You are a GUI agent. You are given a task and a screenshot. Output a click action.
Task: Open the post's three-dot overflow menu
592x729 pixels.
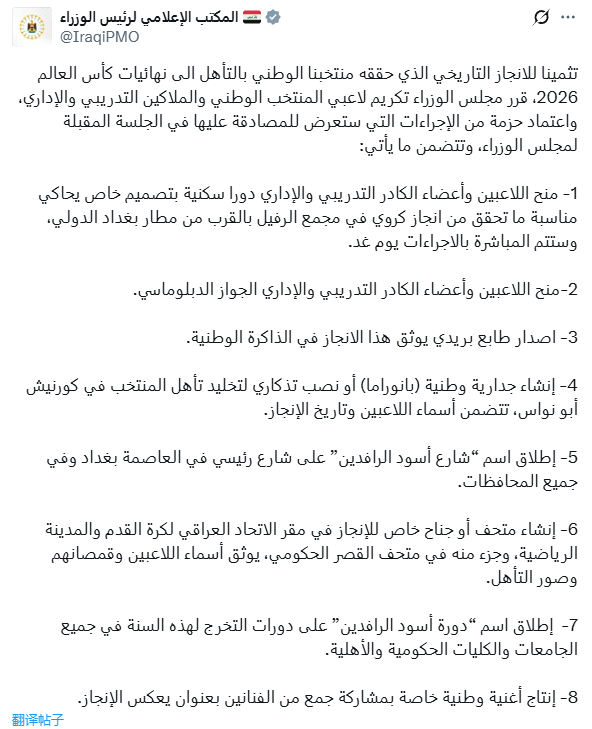[568, 18]
